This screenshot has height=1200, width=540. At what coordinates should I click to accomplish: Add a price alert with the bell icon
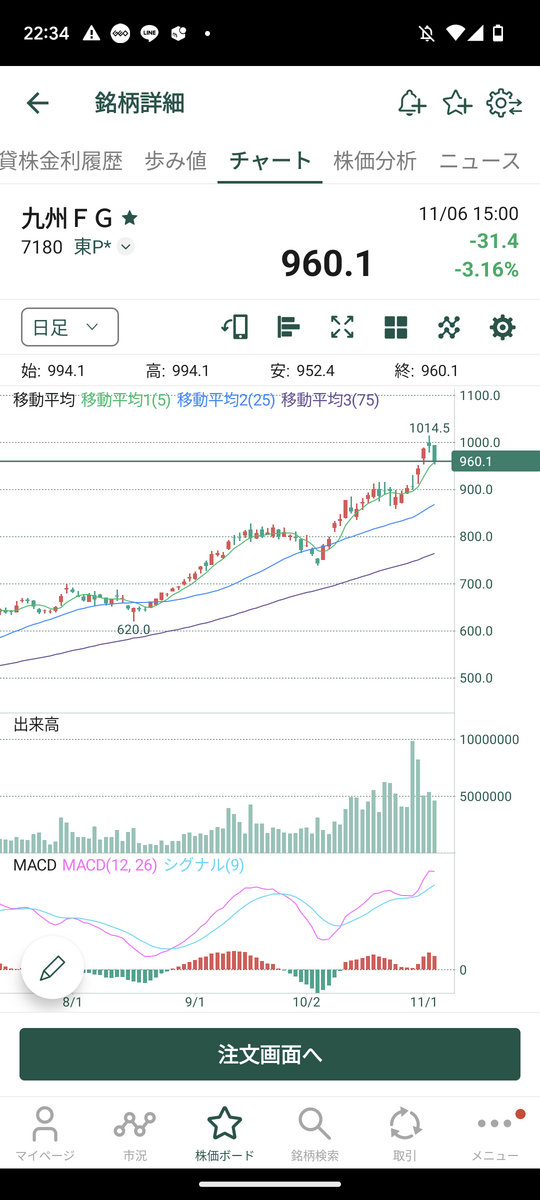[411, 102]
